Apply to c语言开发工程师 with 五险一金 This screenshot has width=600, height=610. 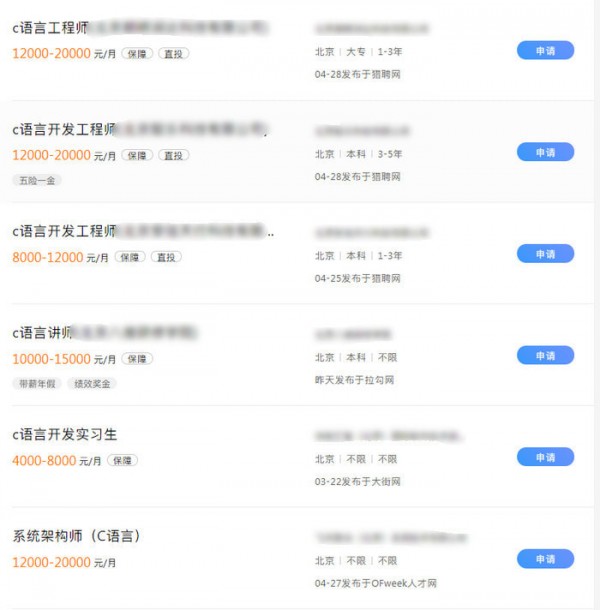pyautogui.click(x=545, y=152)
